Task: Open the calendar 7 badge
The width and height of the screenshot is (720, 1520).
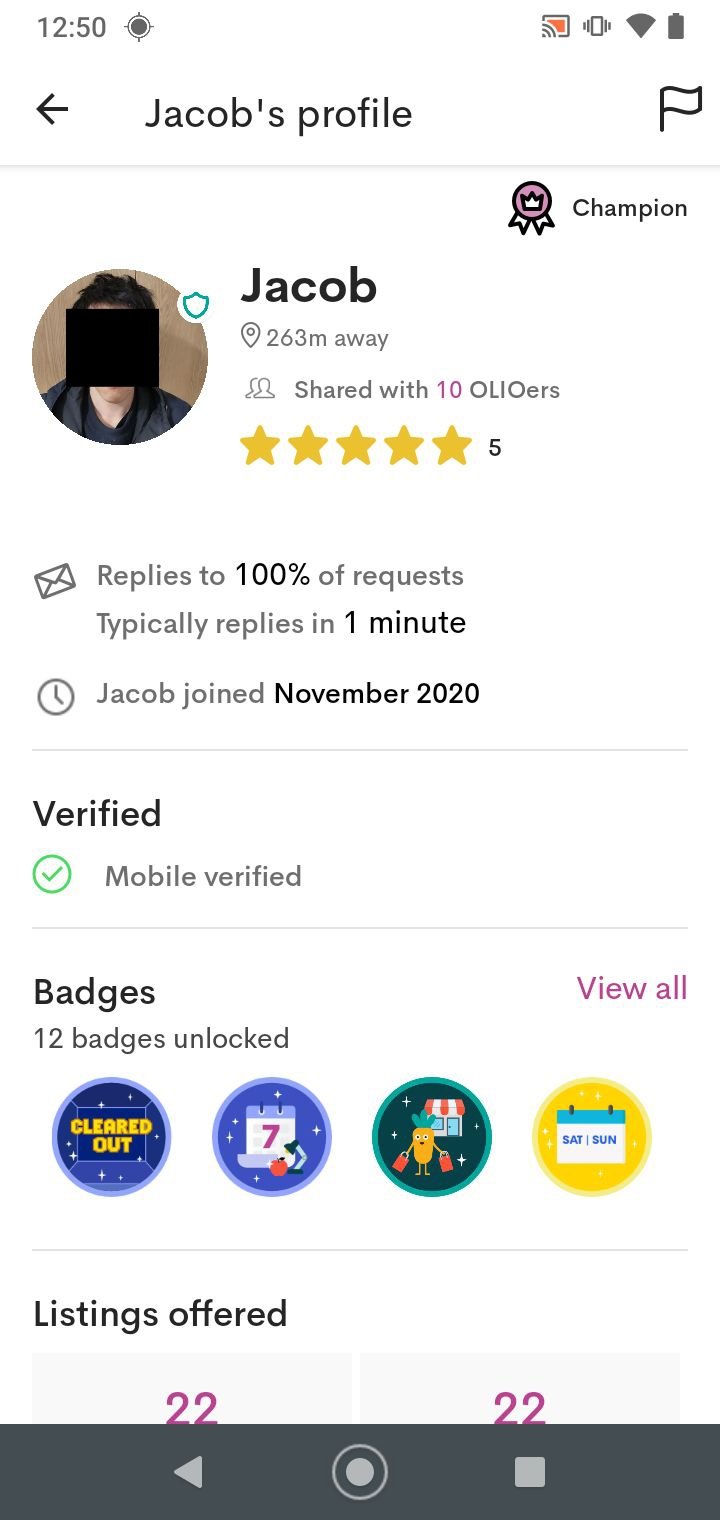Action: tap(272, 1137)
